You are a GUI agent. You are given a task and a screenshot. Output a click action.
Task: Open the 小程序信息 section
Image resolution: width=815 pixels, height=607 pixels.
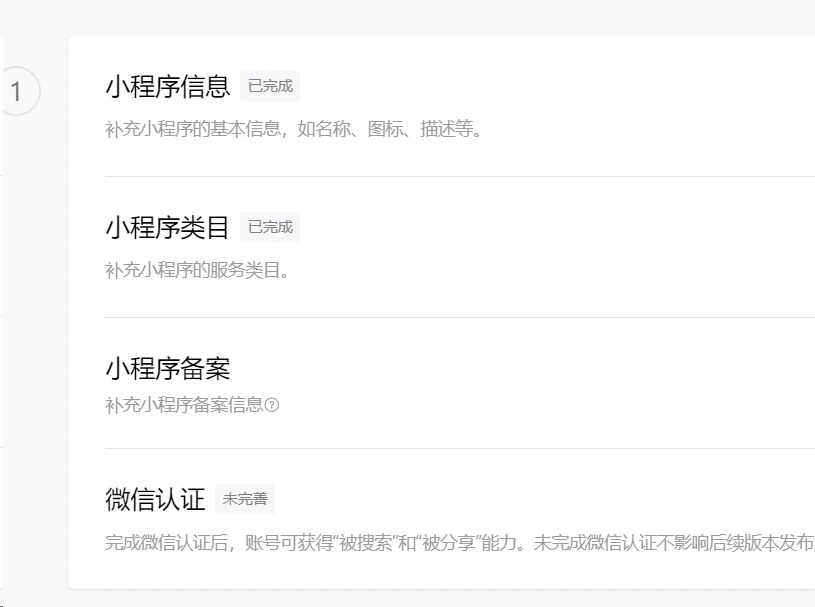coord(168,87)
